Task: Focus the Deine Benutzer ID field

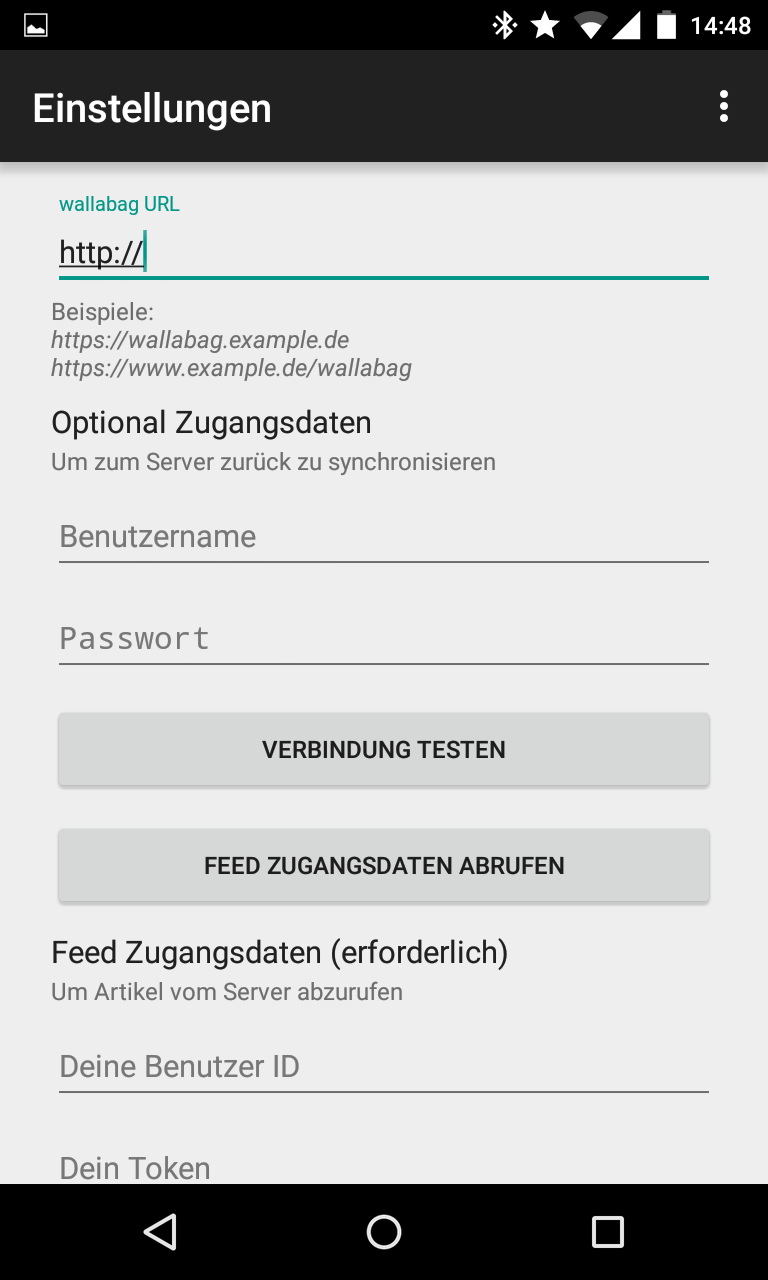Action: pyautogui.click(x=384, y=1067)
